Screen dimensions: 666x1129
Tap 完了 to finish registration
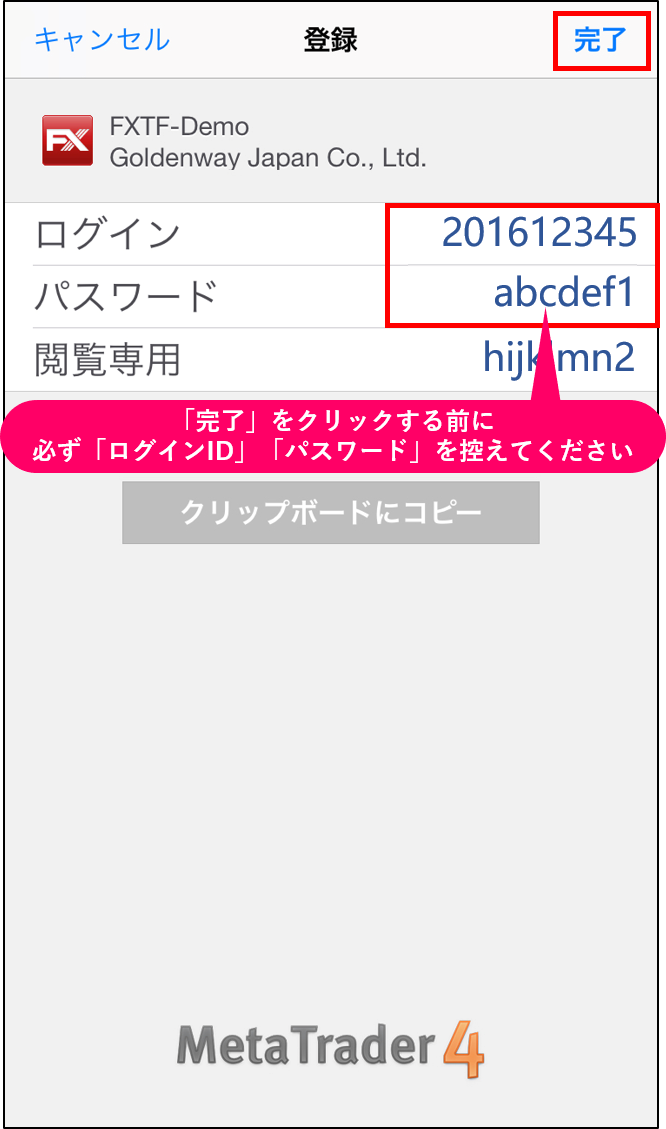600,40
